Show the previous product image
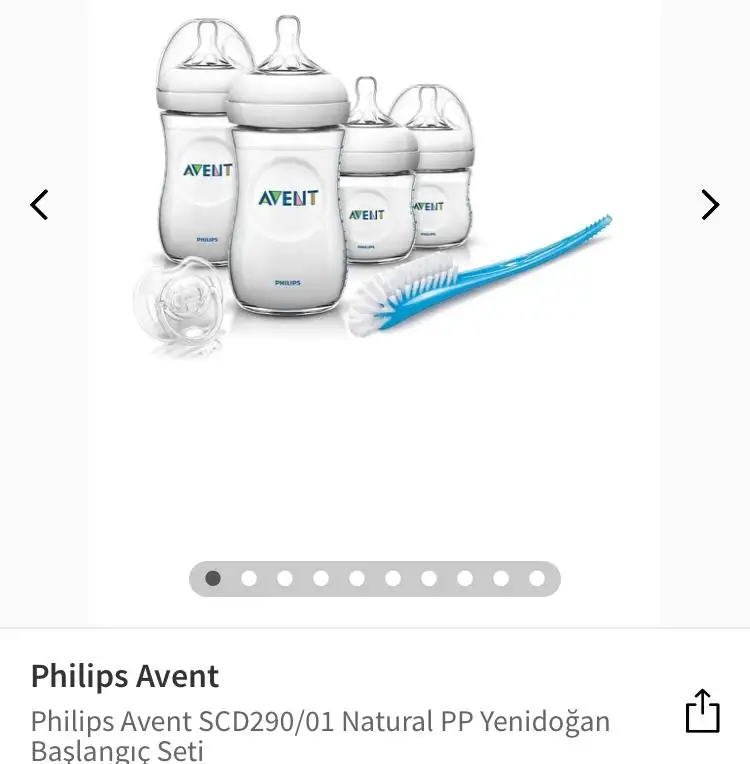Screen dimensions: 750x764 point(39,205)
